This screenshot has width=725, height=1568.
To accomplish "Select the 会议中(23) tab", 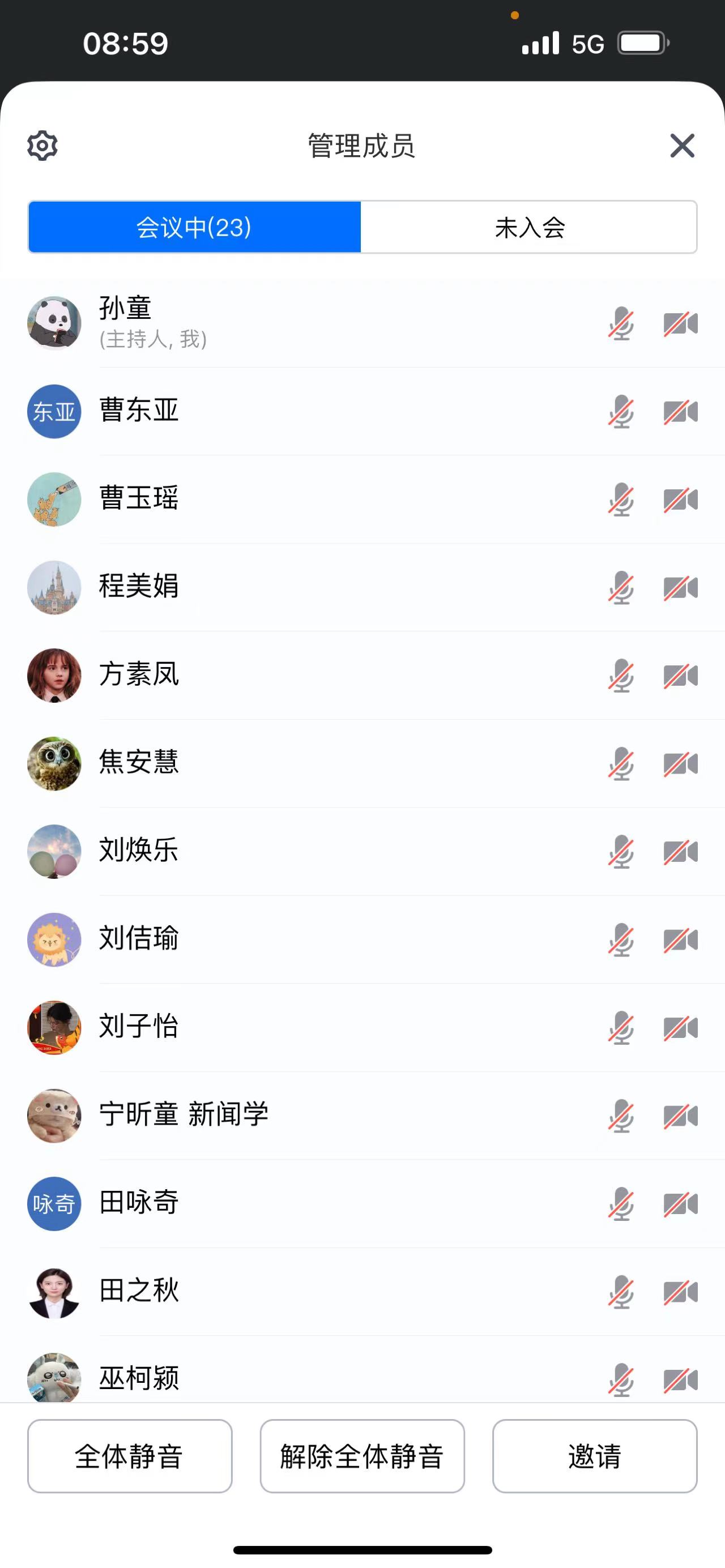I will click(194, 228).
